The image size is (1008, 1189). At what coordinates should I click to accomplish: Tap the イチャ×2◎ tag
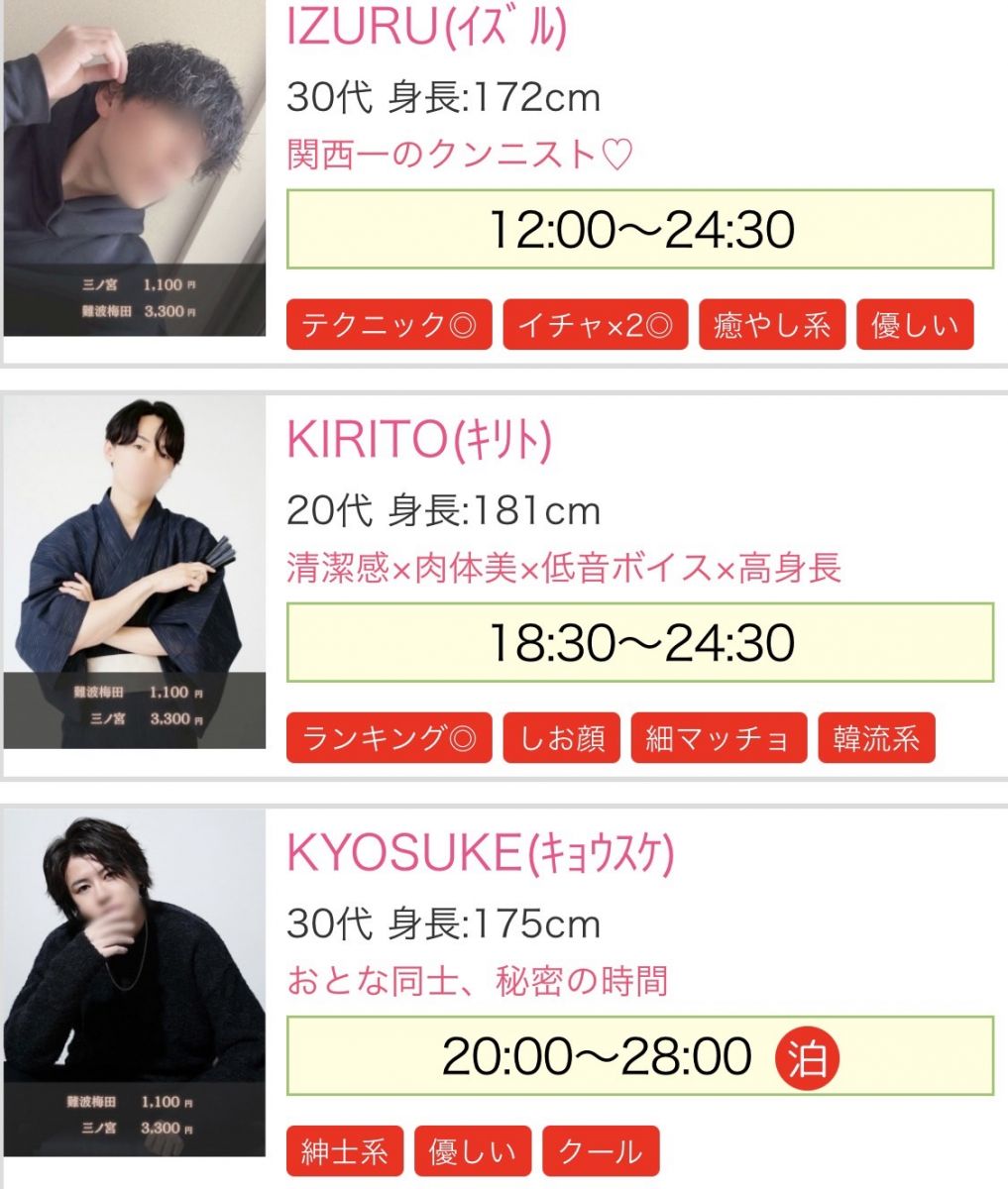595,325
